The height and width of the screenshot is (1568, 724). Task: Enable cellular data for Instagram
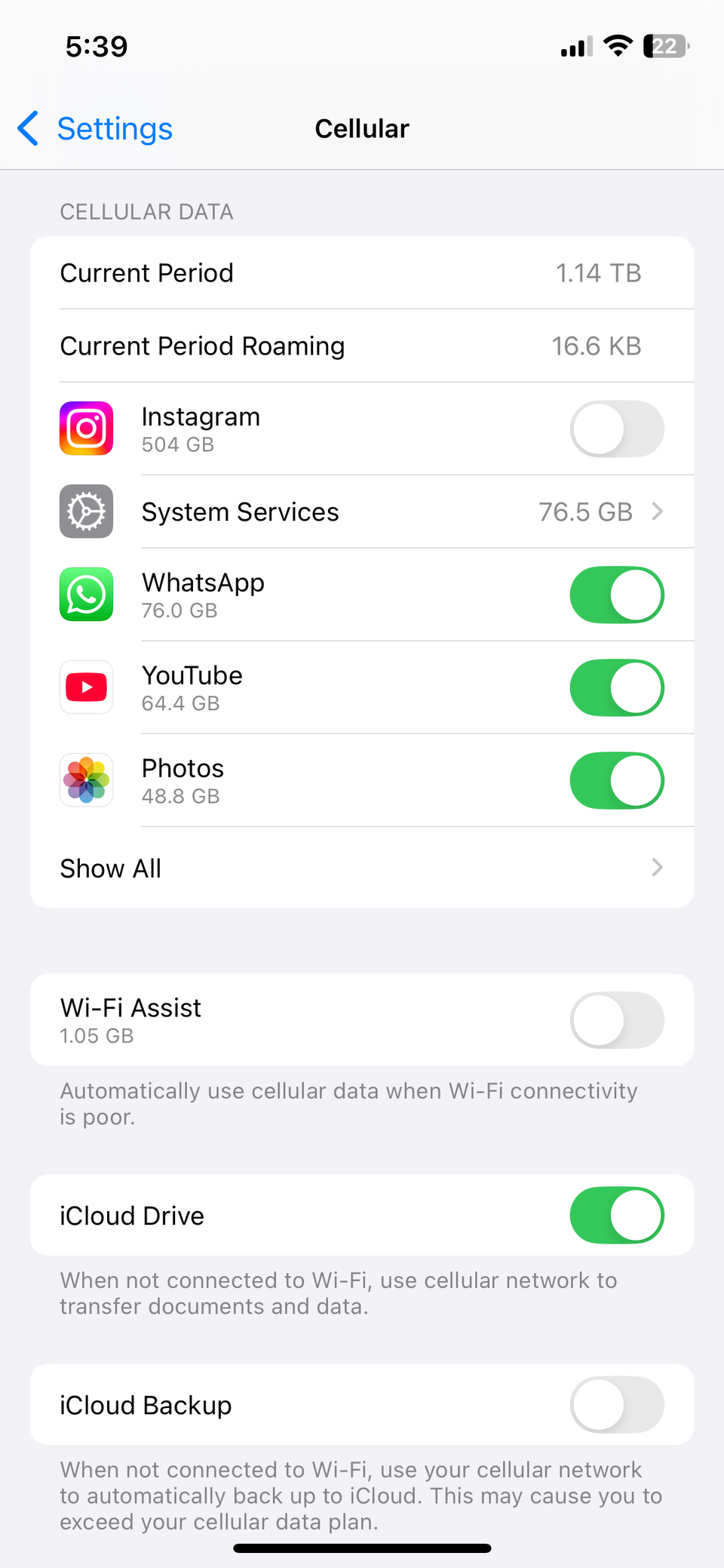(x=616, y=429)
